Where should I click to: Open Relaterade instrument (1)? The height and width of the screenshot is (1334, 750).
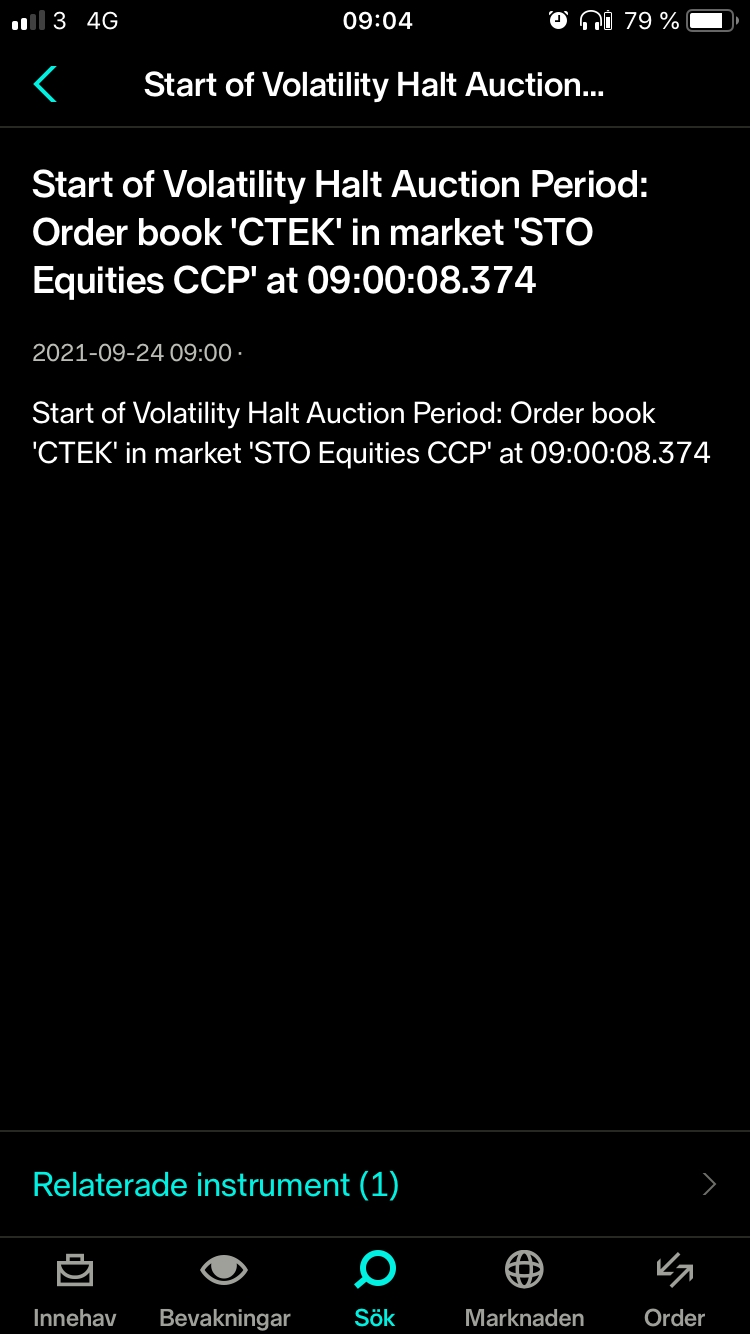[x=375, y=1185]
